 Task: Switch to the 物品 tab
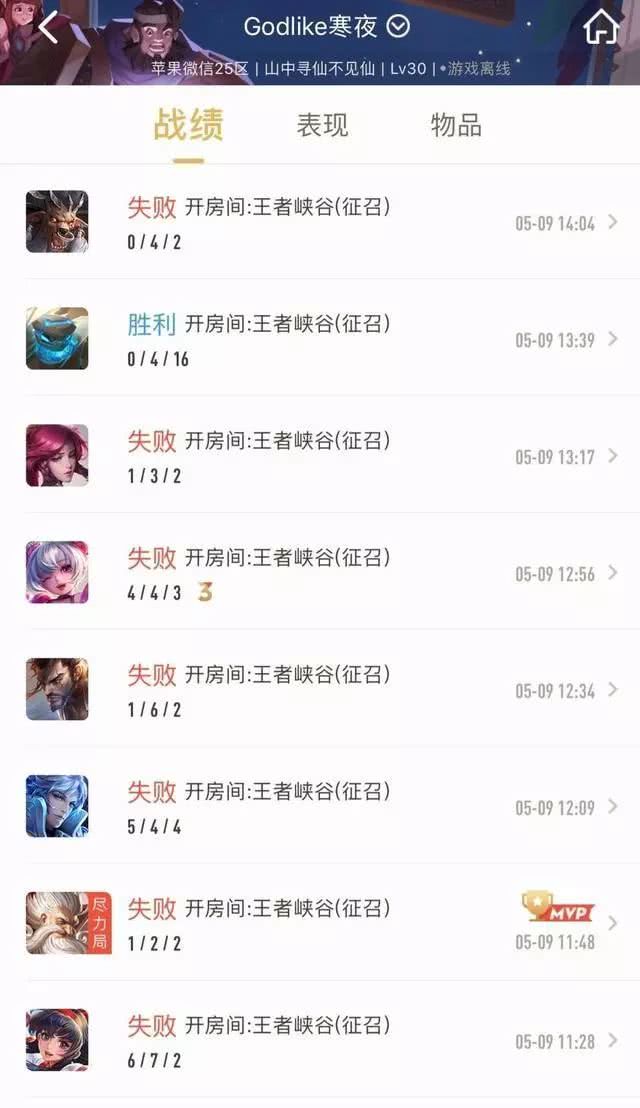[x=455, y=126]
